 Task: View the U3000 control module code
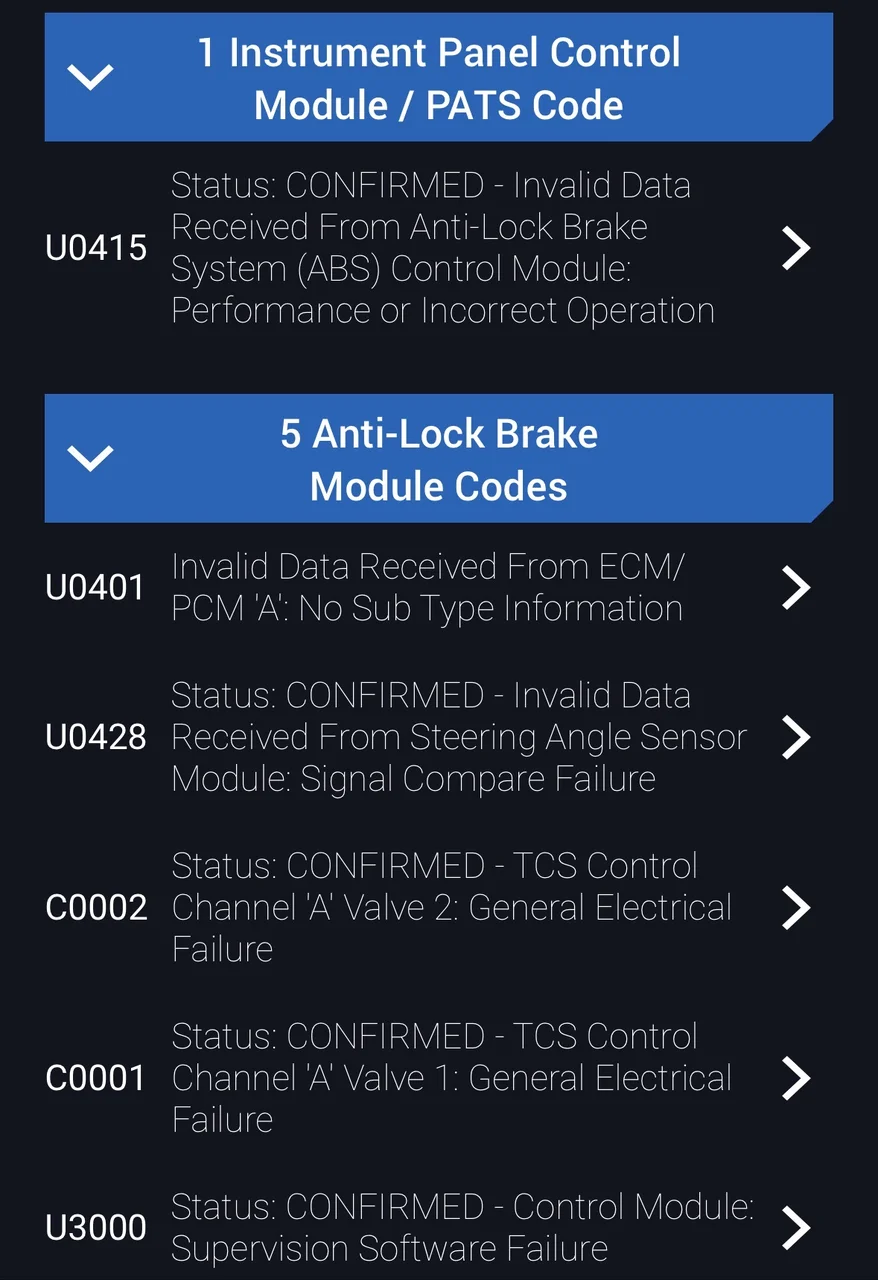click(x=795, y=1228)
